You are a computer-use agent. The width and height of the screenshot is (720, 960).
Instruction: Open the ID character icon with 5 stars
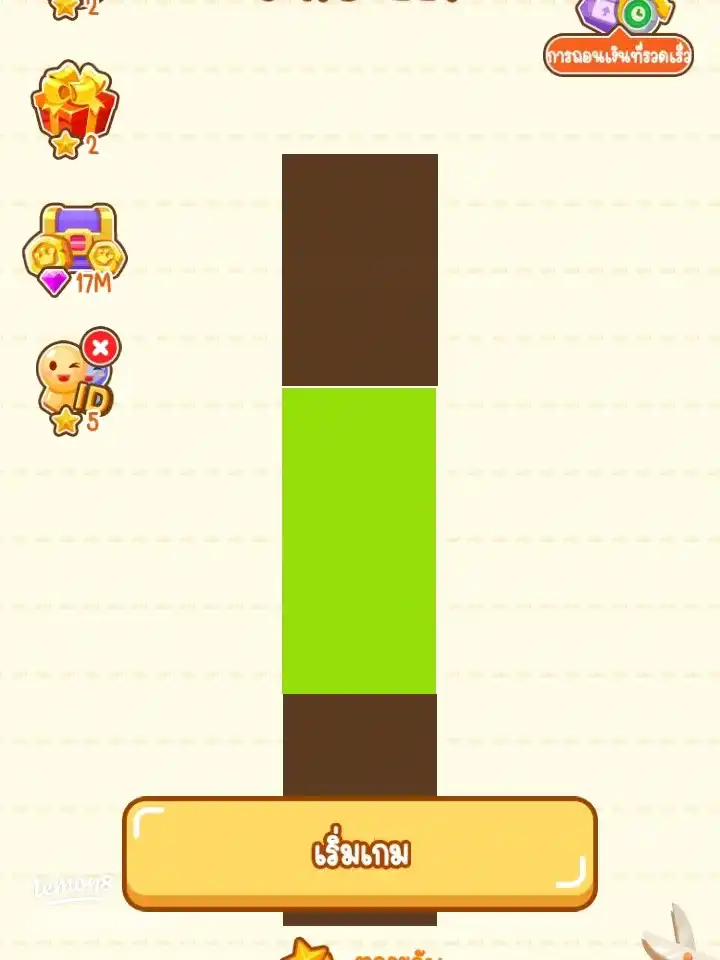click(72, 380)
